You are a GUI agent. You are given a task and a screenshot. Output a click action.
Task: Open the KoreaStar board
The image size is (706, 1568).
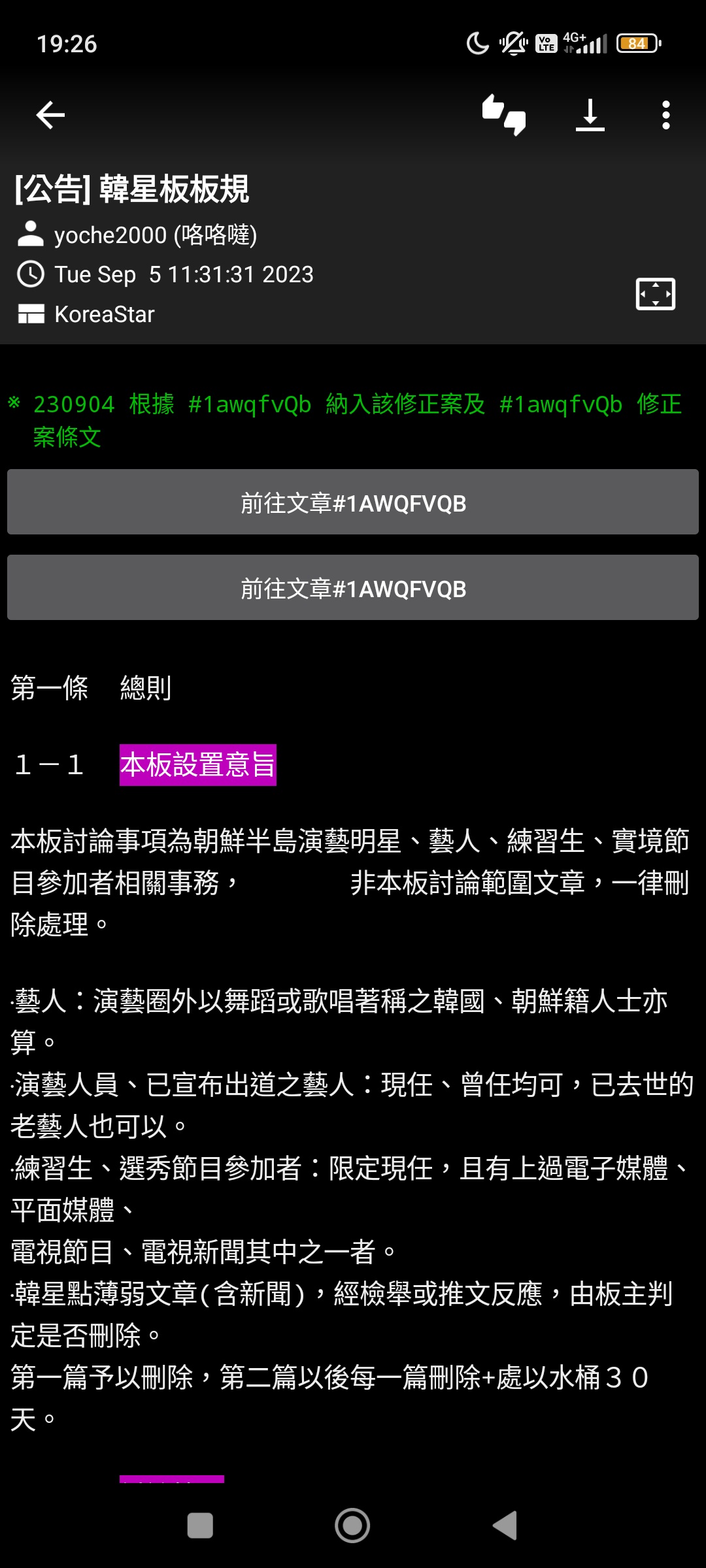pyautogui.click(x=104, y=314)
